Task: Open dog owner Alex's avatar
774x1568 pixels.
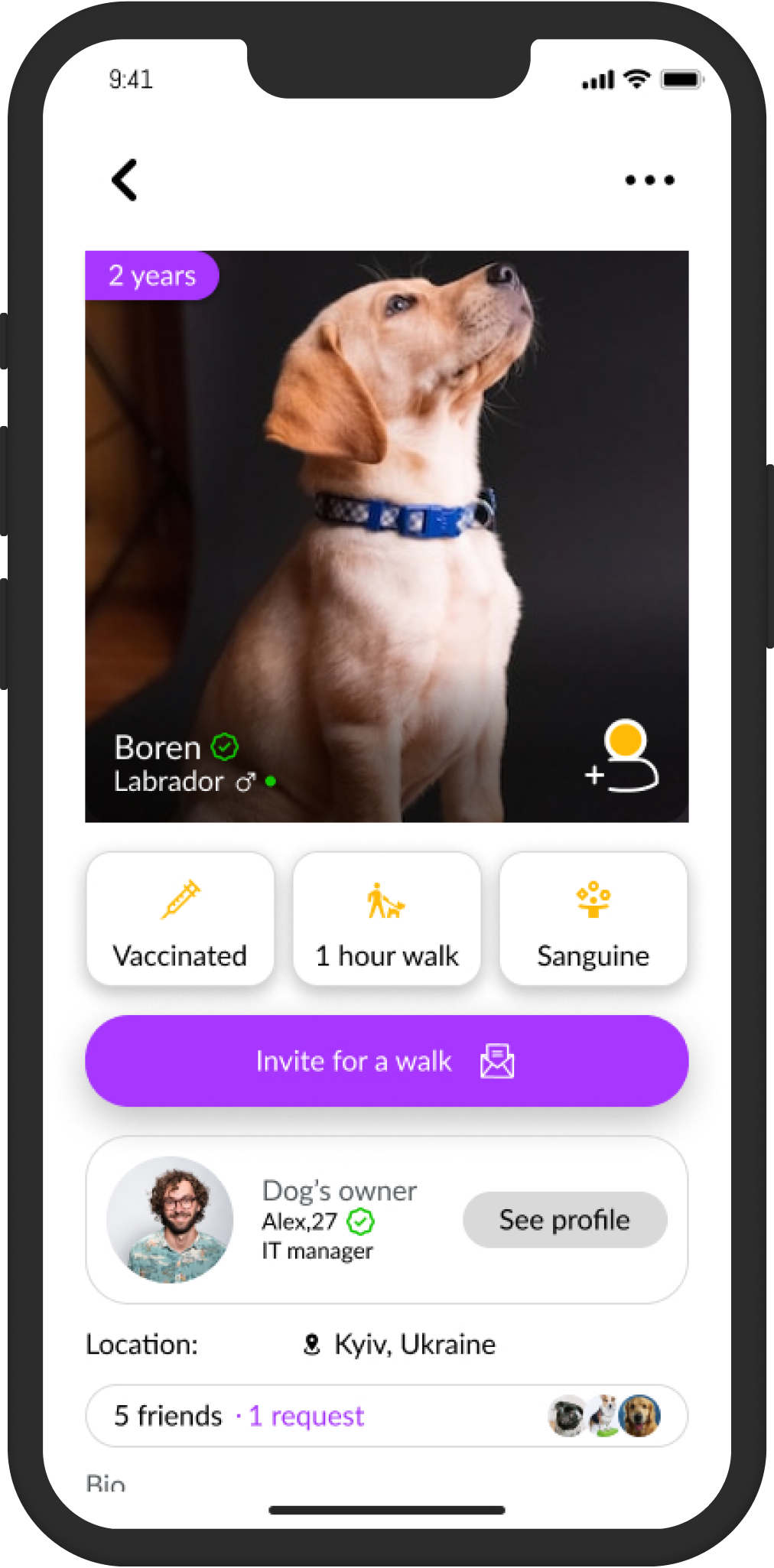Action: click(171, 1220)
